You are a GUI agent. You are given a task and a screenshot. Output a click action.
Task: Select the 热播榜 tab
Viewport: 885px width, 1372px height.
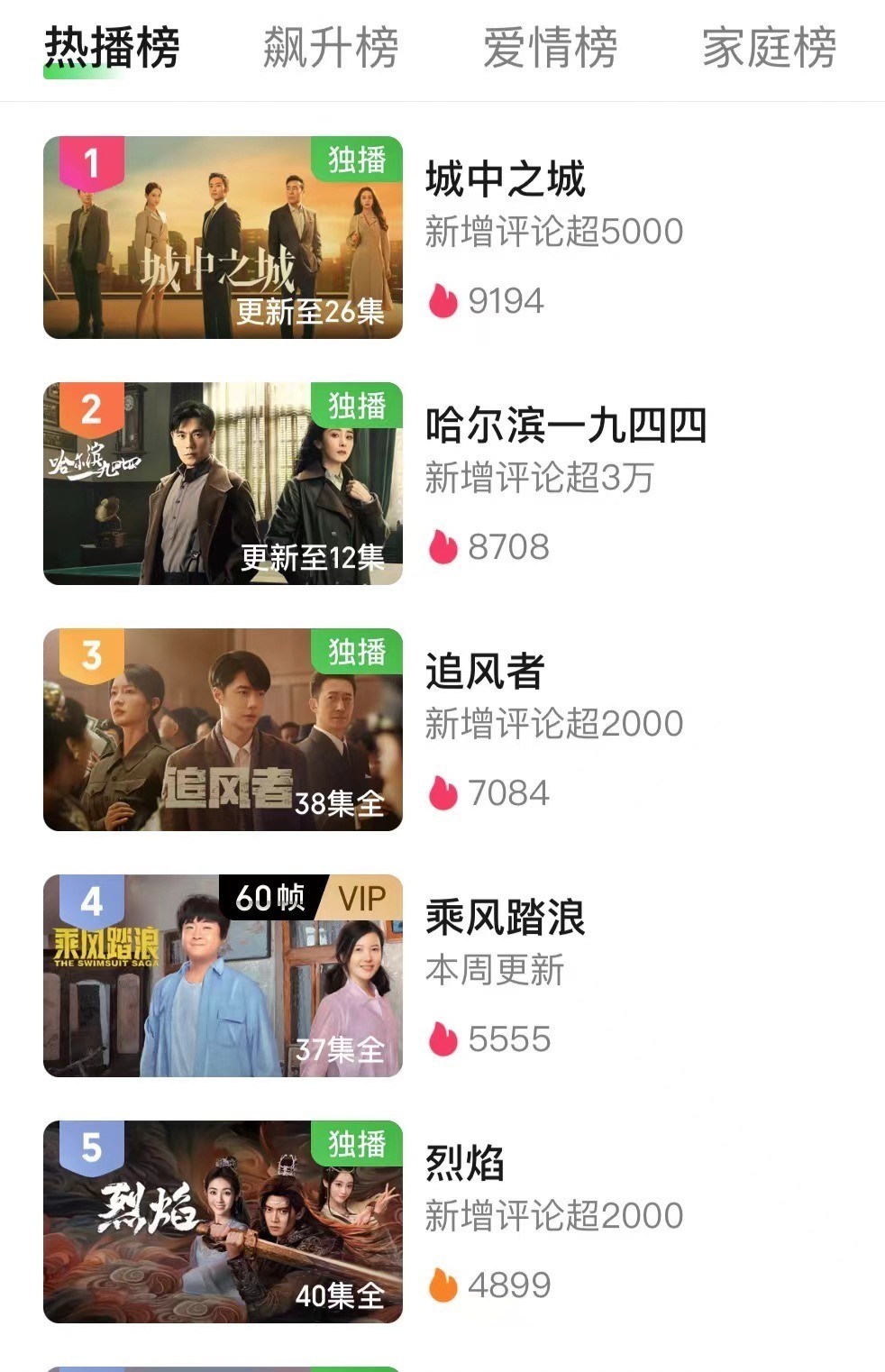pos(112,48)
